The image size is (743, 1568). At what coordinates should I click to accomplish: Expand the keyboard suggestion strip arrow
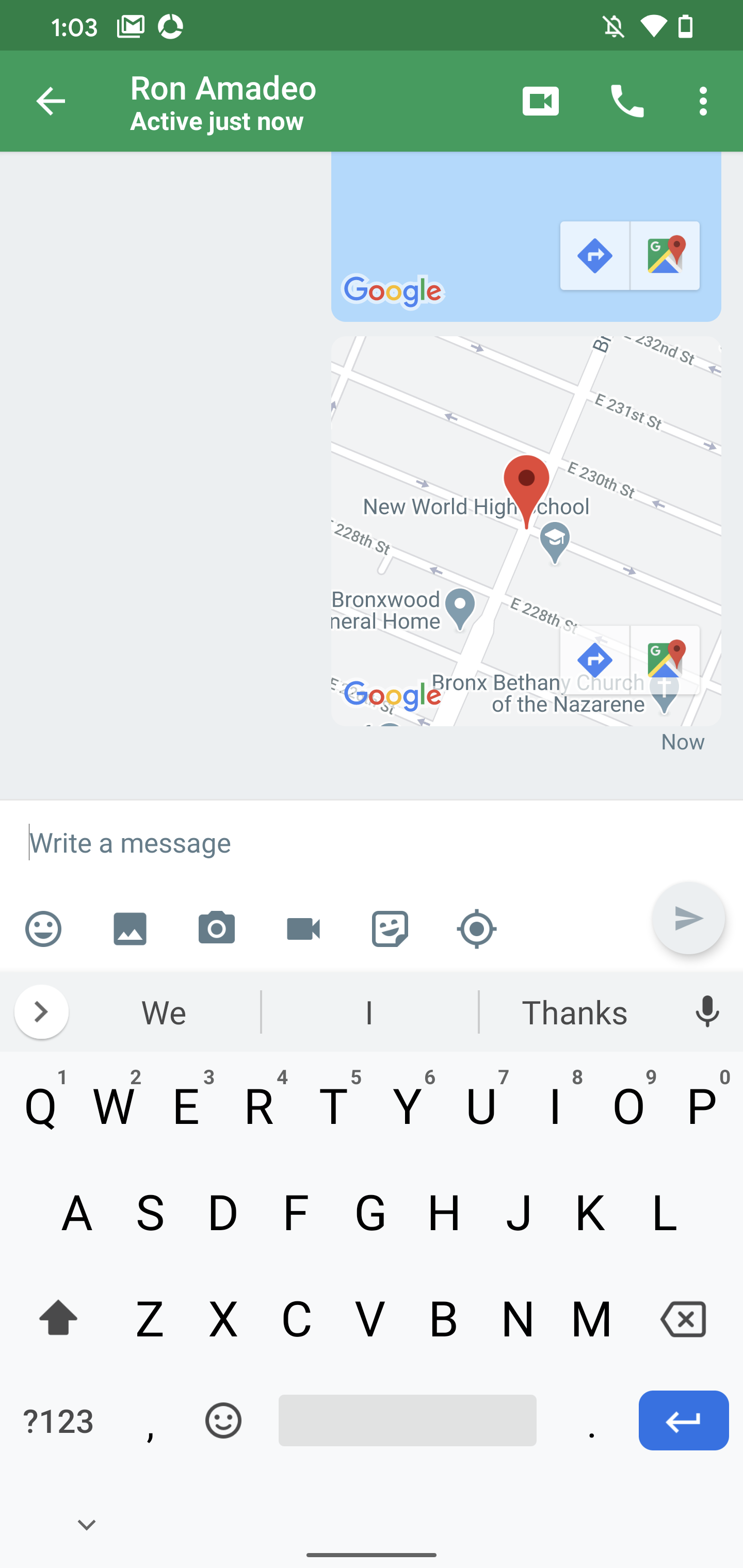[41, 1011]
